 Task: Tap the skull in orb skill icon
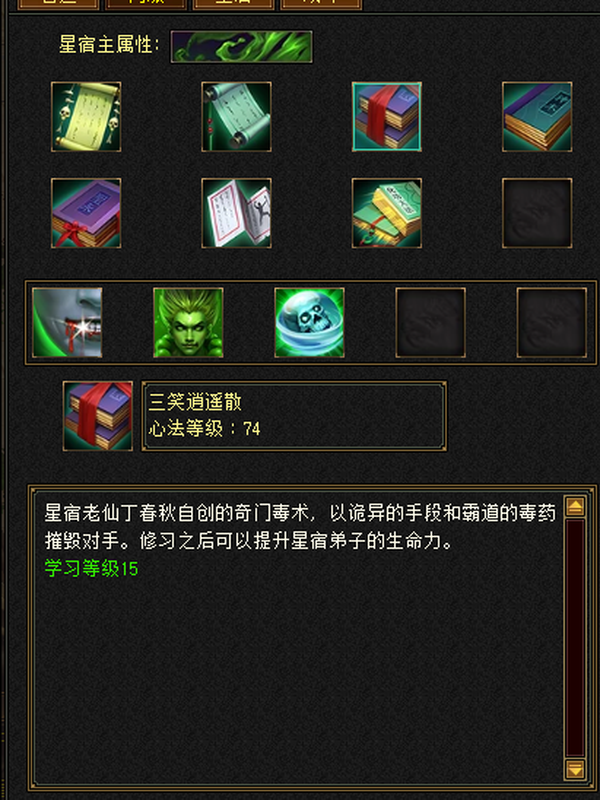click(309, 322)
